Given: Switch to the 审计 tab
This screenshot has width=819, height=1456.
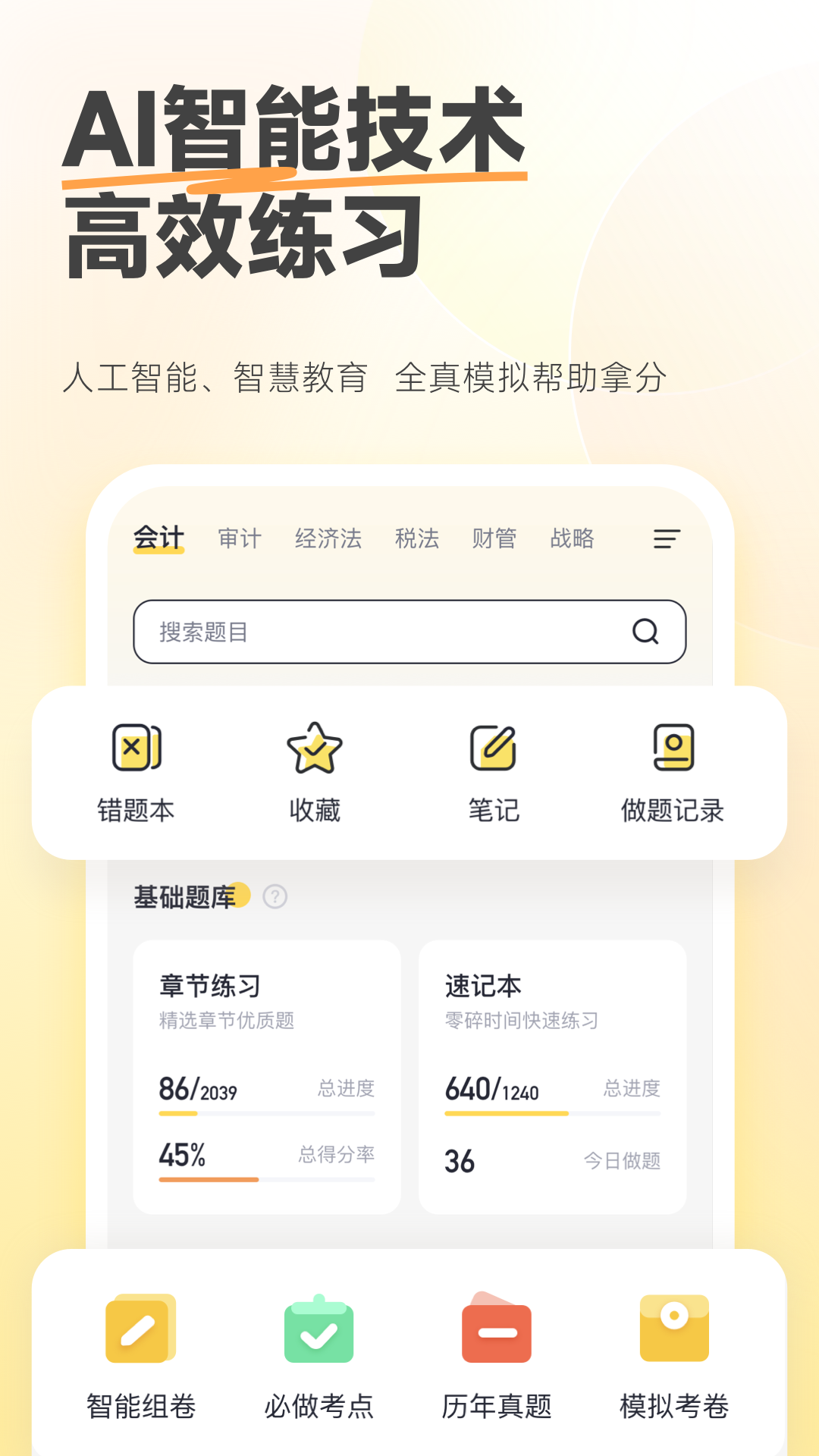Looking at the screenshot, I should coord(240,538).
